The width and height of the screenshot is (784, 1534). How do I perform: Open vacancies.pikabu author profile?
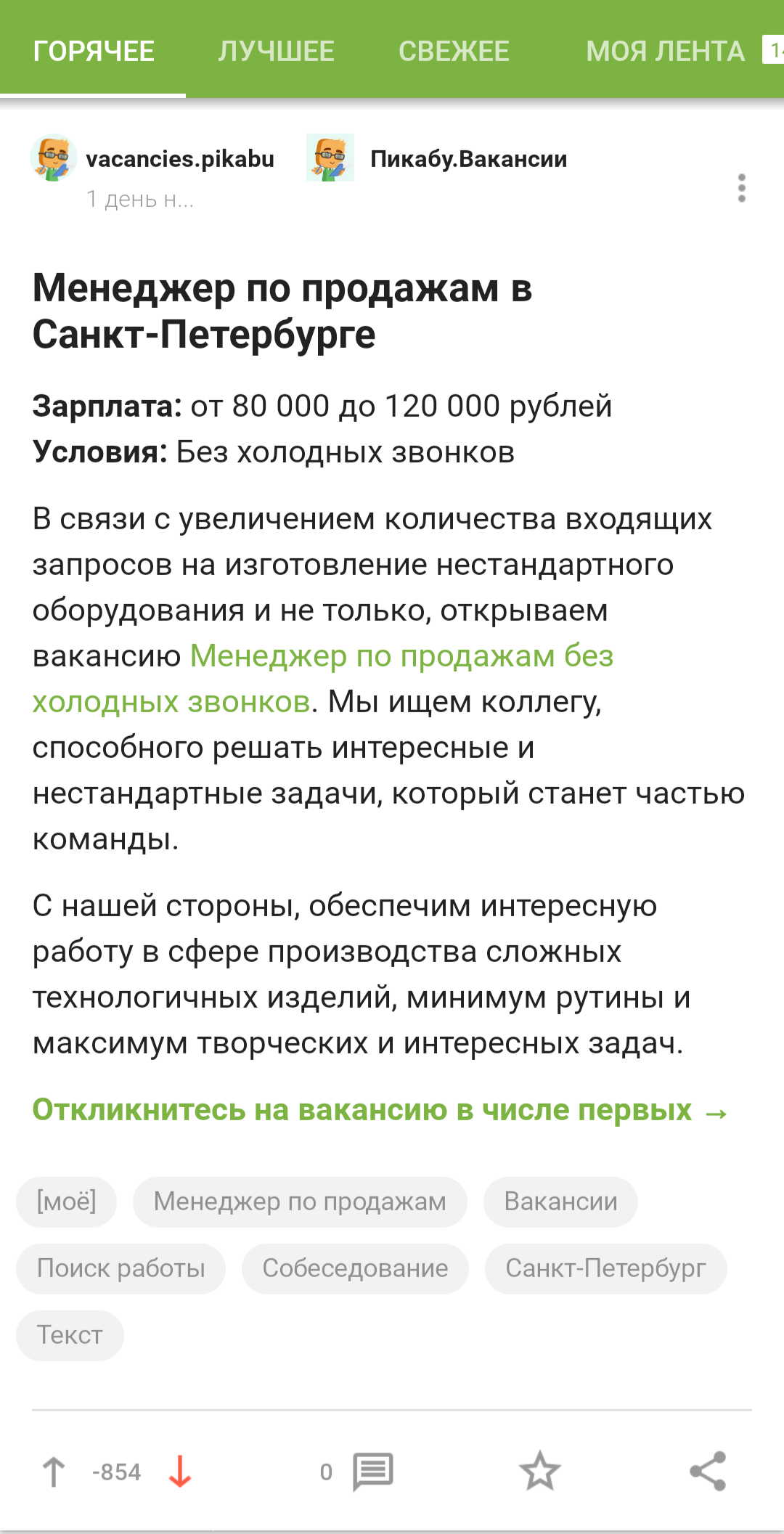179,158
